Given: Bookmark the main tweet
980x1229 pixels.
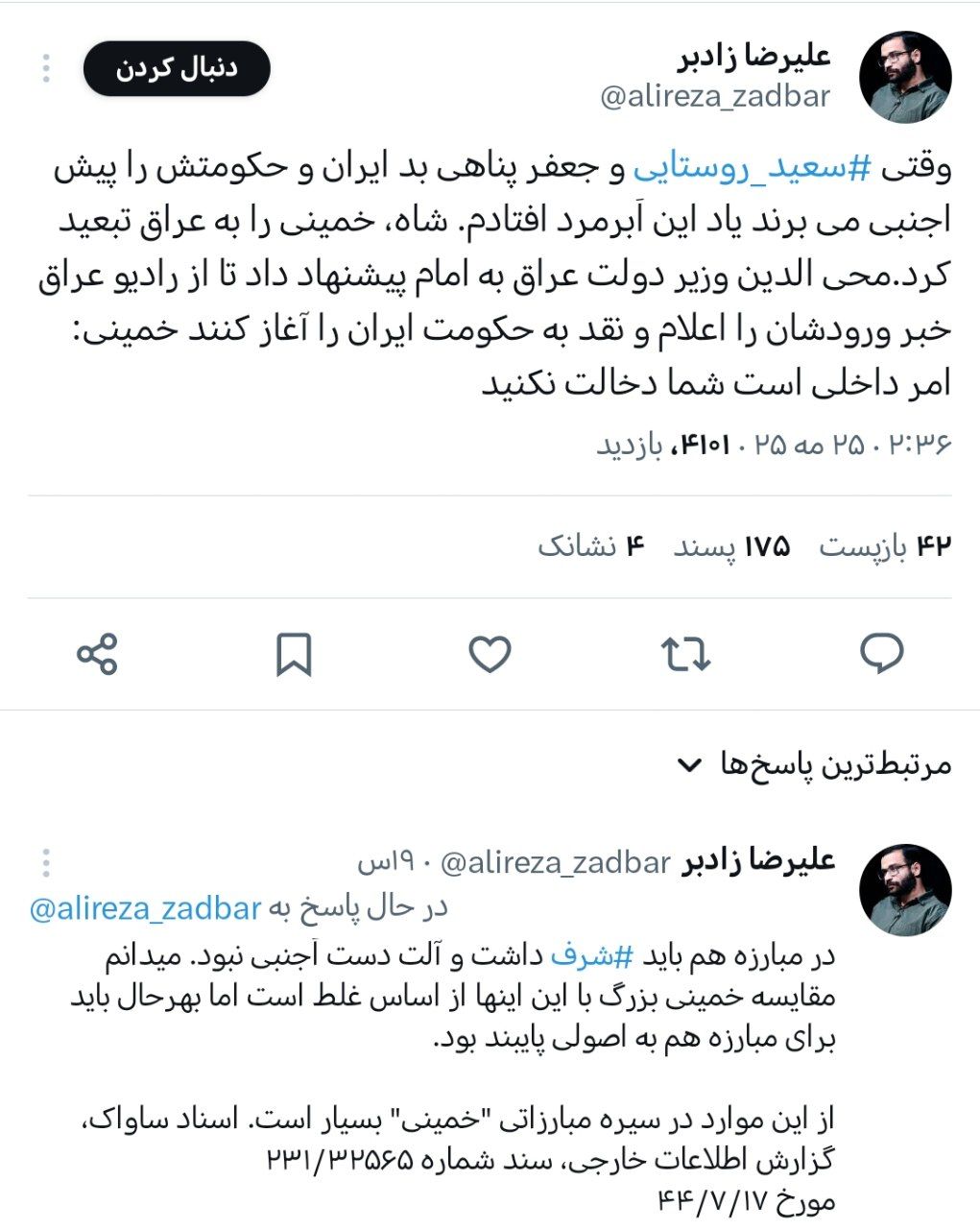Looking at the screenshot, I should point(294,654).
